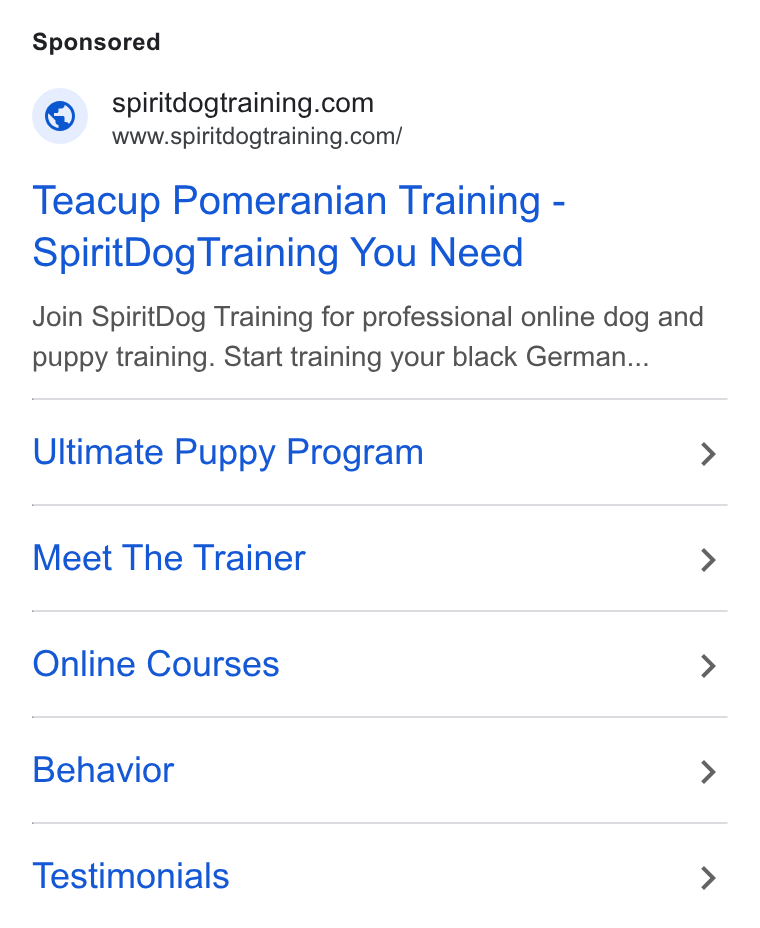This screenshot has height=928, width=760.
Task: Open the Ultimate Puppy Program sitelink
Action: point(379,453)
